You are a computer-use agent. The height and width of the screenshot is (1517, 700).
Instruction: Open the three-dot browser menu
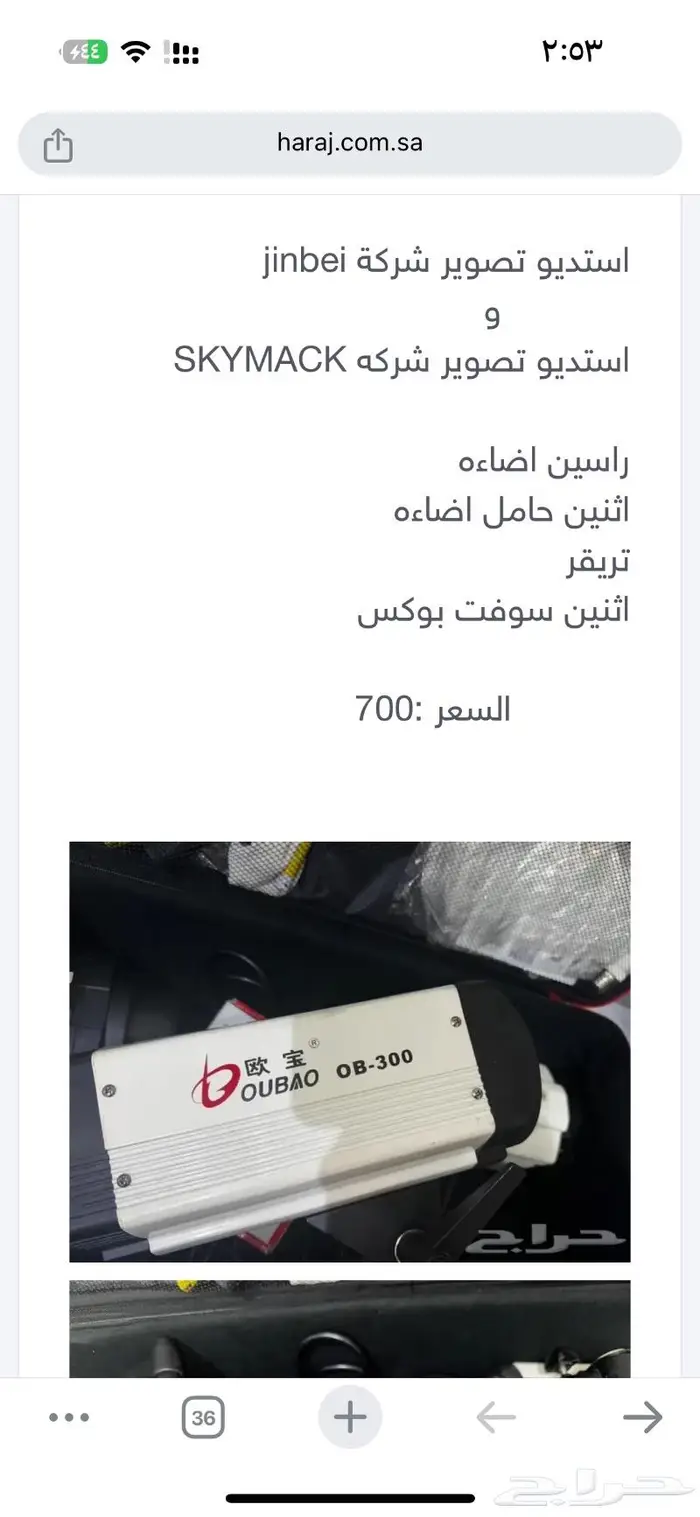[69, 1417]
